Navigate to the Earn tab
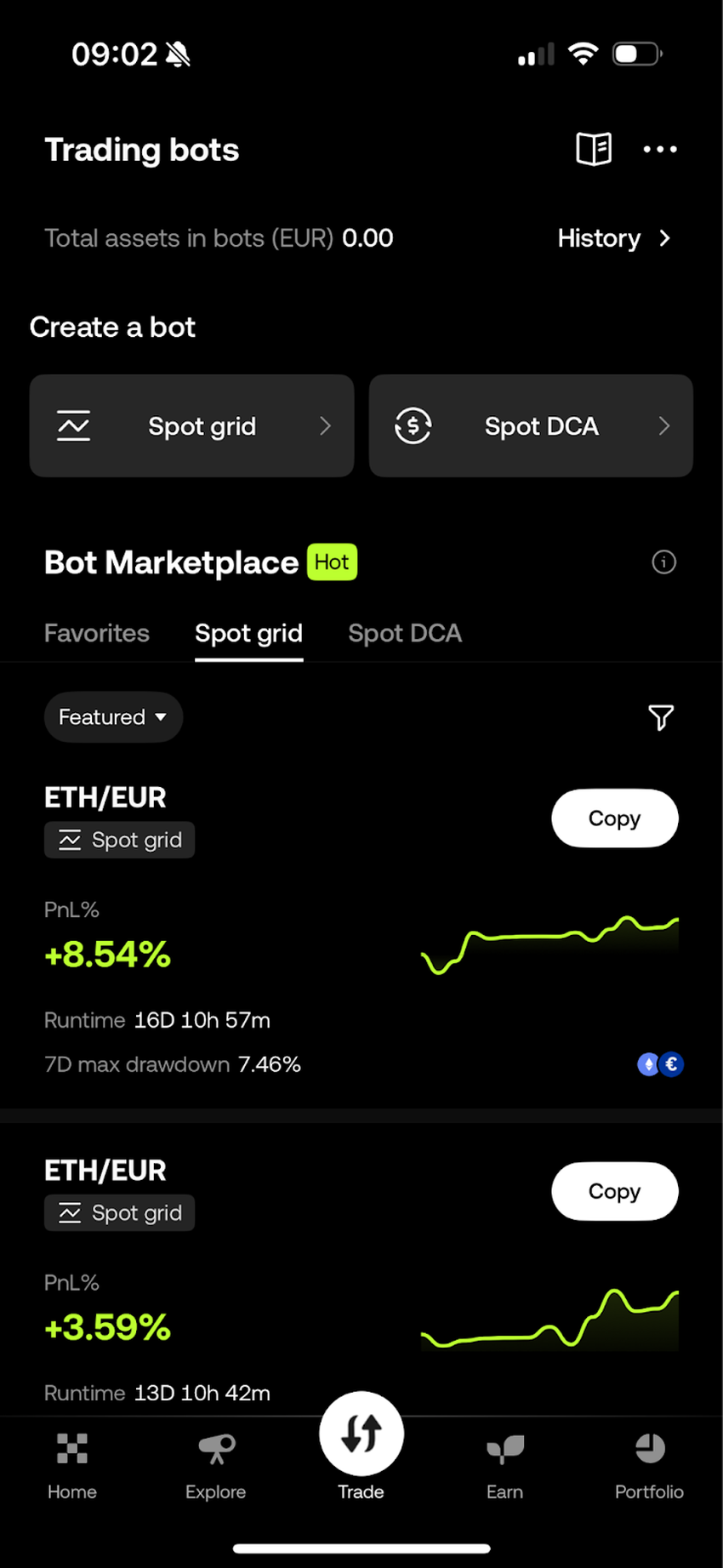Image resolution: width=723 pixels, height=1568 pixels. pyautogui.click(x=505, y=1465)
